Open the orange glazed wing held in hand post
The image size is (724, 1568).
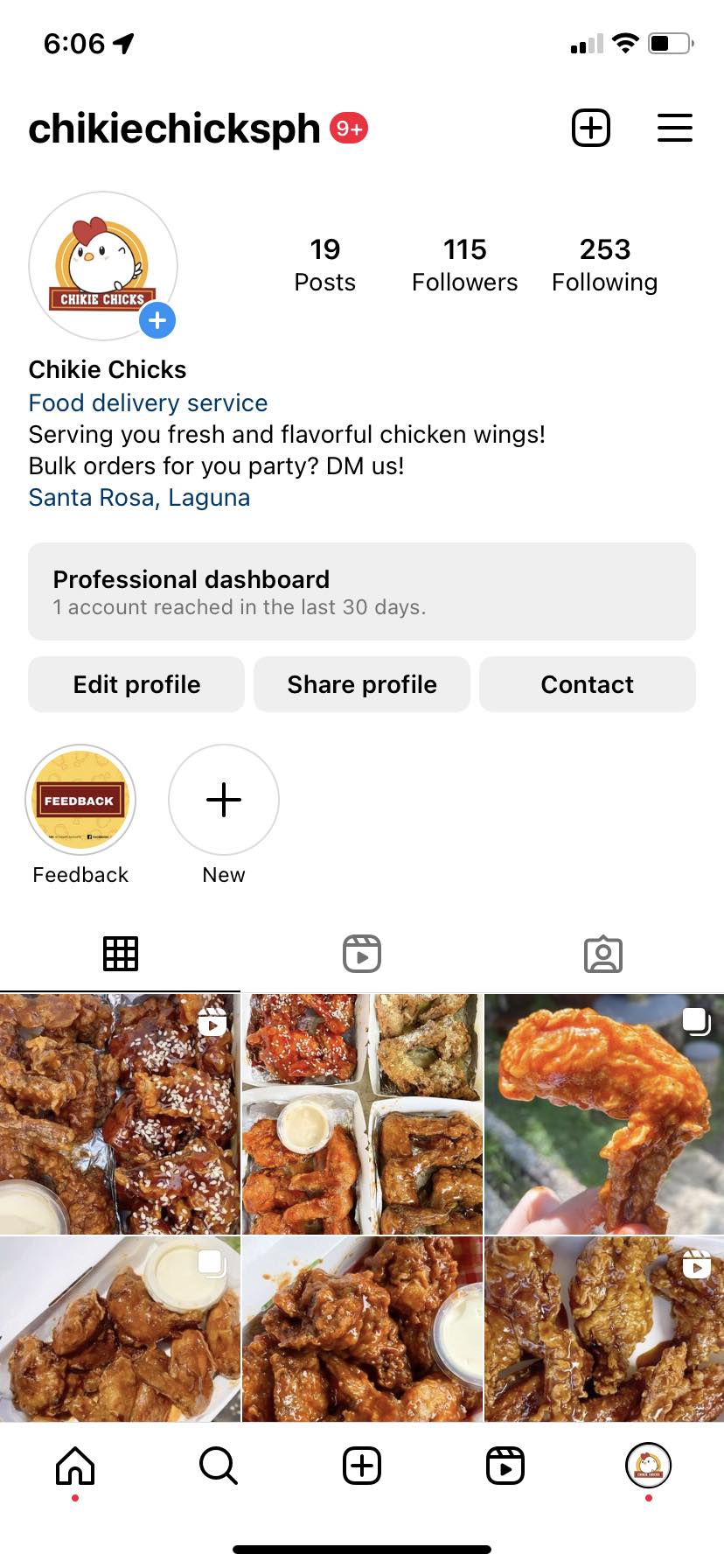point(604,1114)
